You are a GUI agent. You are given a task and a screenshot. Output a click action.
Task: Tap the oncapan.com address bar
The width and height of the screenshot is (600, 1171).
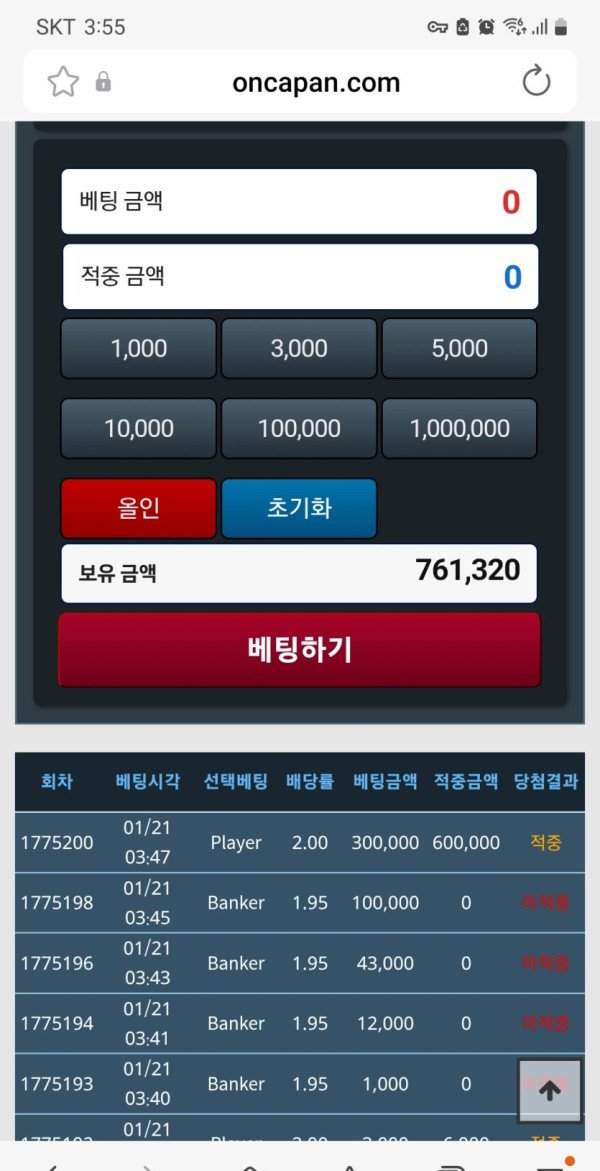315,83
